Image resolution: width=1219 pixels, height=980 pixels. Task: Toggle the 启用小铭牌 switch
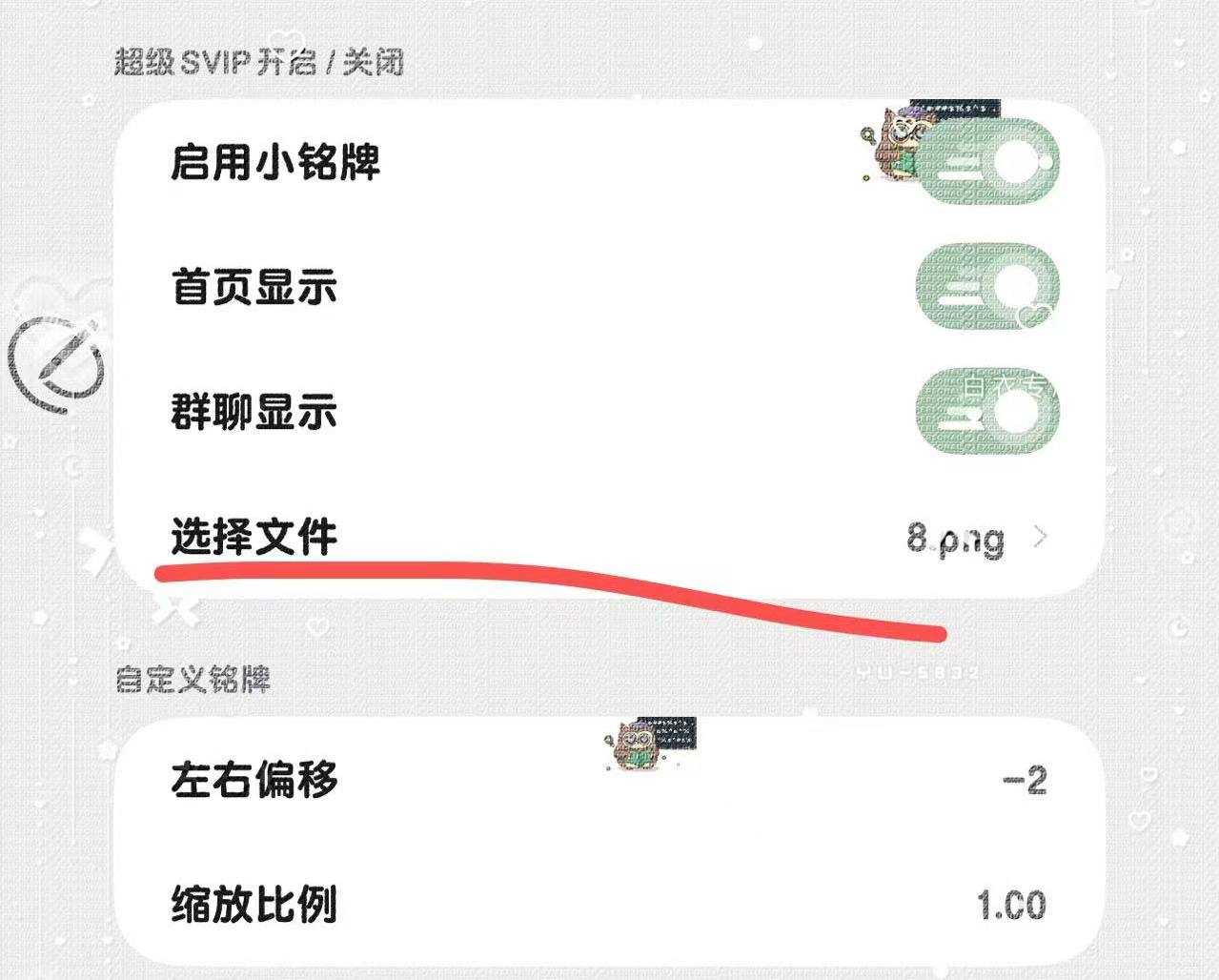987,162
